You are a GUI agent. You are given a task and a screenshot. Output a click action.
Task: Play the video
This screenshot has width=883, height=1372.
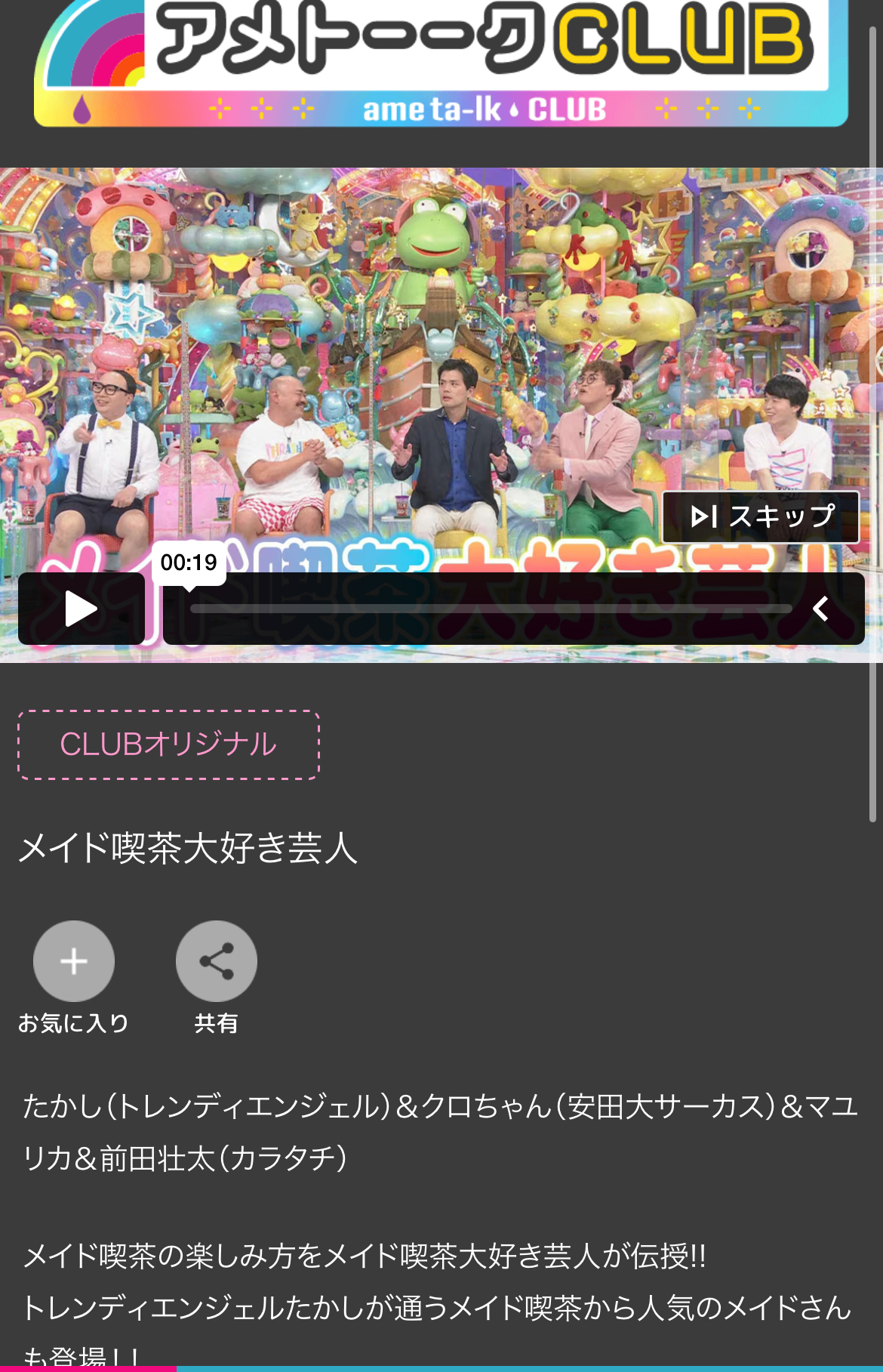pyautogui.click(x=82, y=609)
